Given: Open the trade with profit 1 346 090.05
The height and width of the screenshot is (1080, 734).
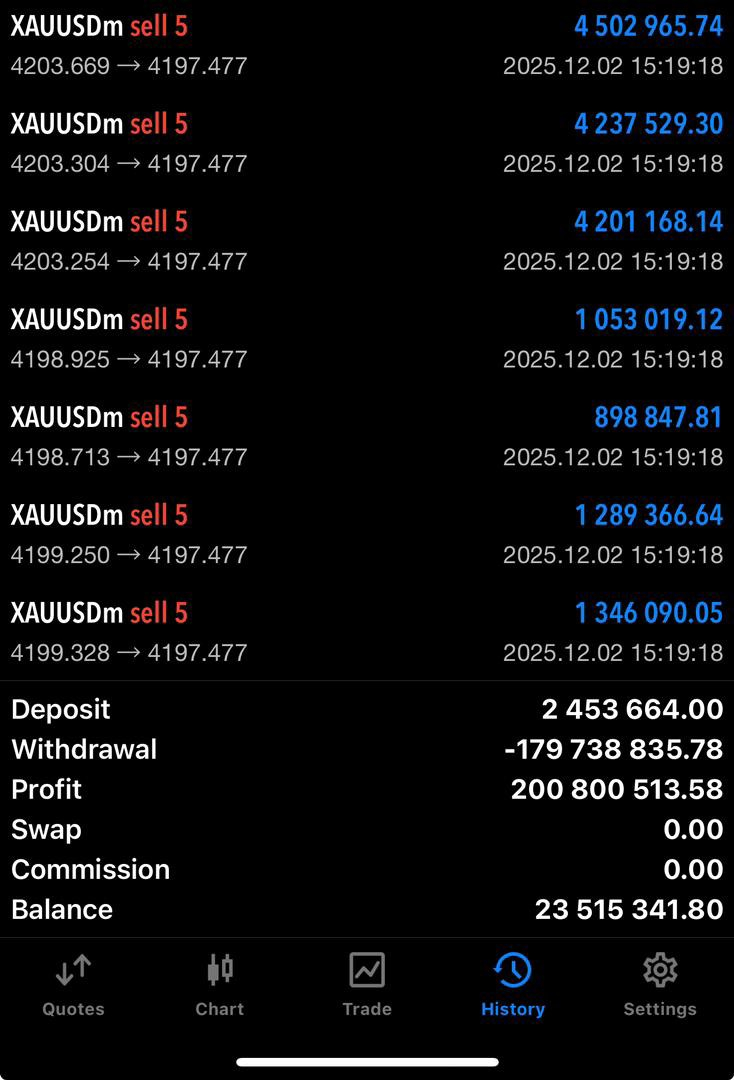Looking at the screenshot, I should [x=367, y=632].
